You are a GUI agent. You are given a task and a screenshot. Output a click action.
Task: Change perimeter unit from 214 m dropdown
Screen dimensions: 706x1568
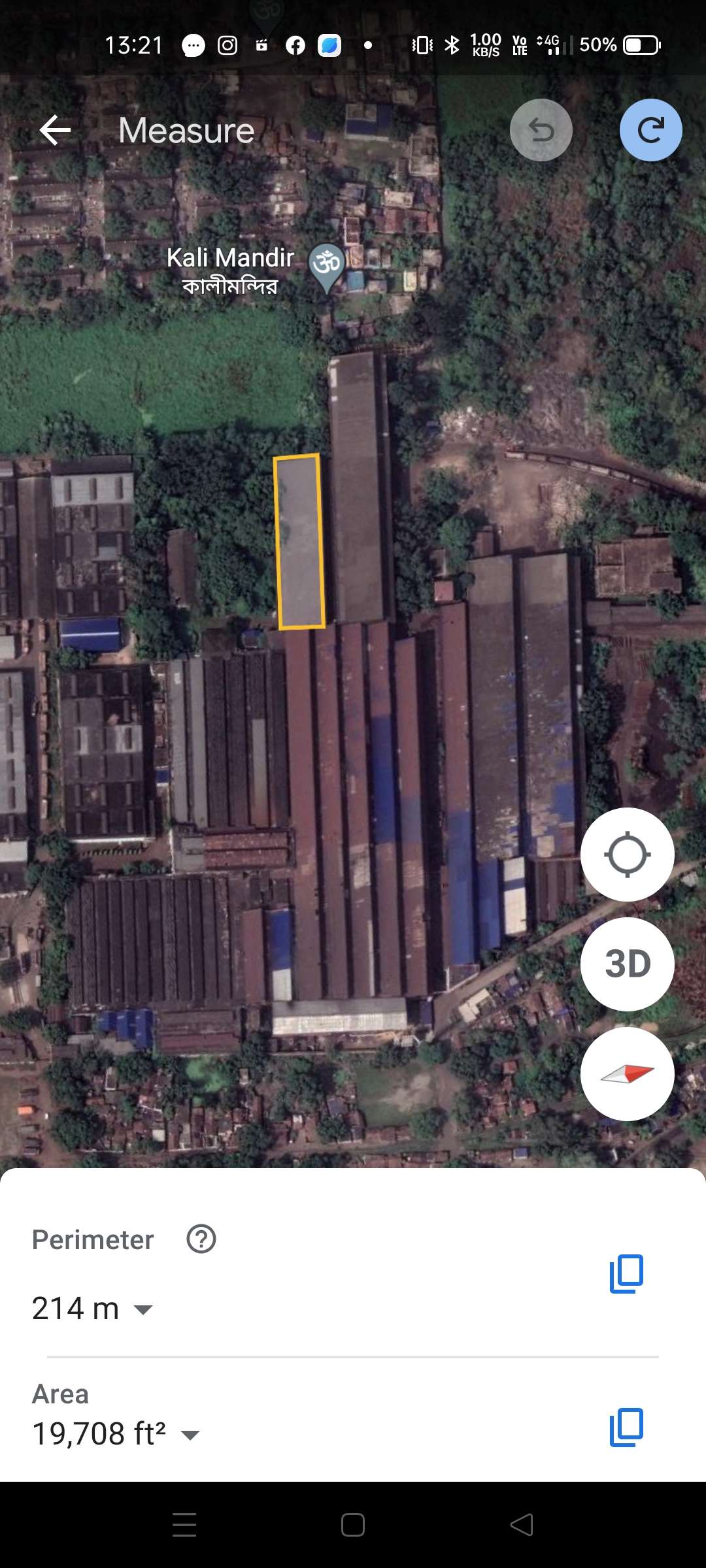(92, 1309)
